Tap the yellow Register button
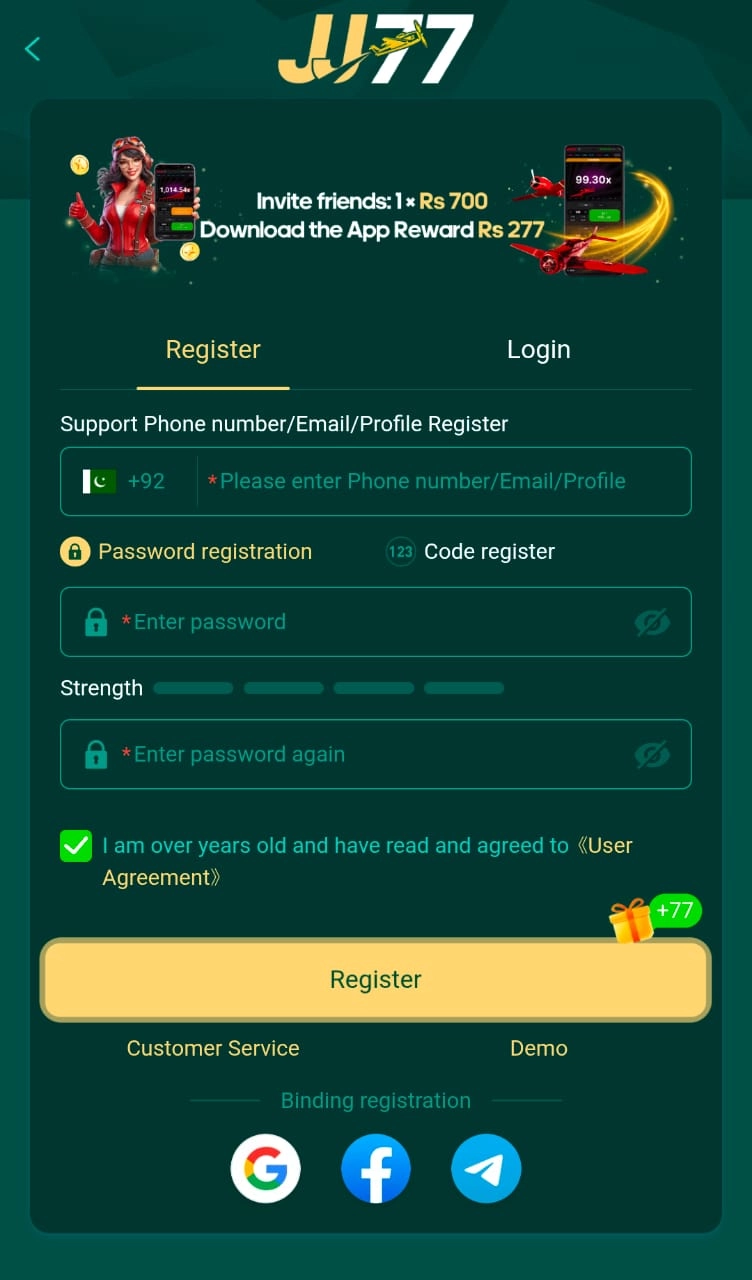 click(x=376, y=980)
